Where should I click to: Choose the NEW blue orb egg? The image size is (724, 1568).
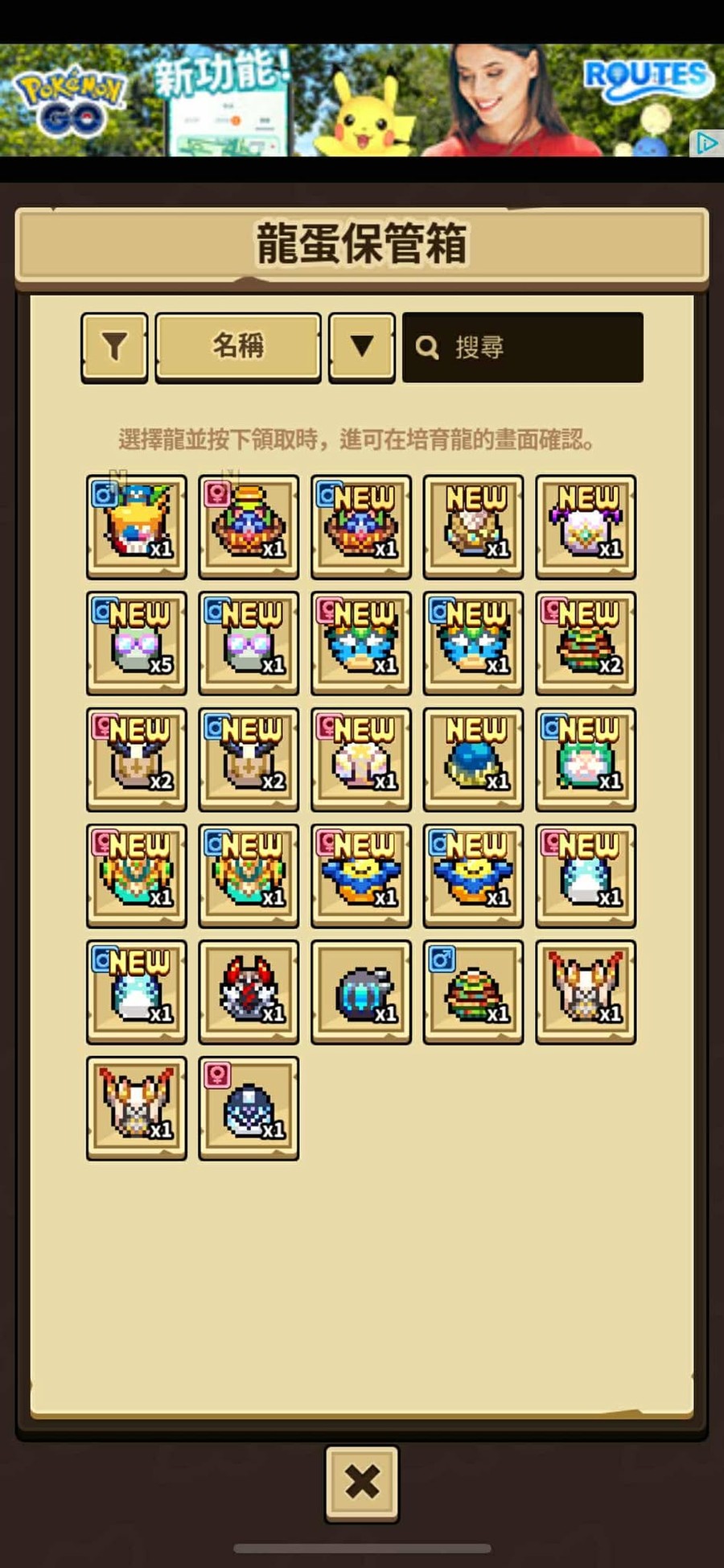pyautogui.click(x=473, y=759)
